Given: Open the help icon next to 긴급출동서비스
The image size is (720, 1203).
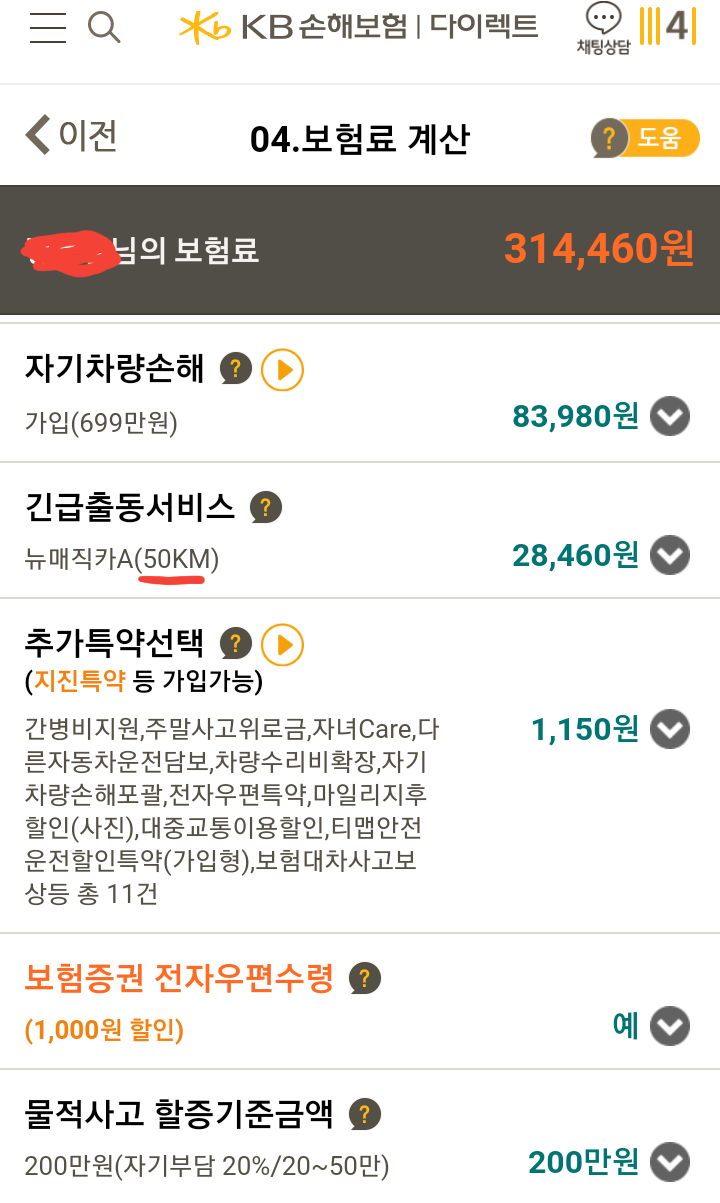Looking at the screenshot, I should [265, 508].
